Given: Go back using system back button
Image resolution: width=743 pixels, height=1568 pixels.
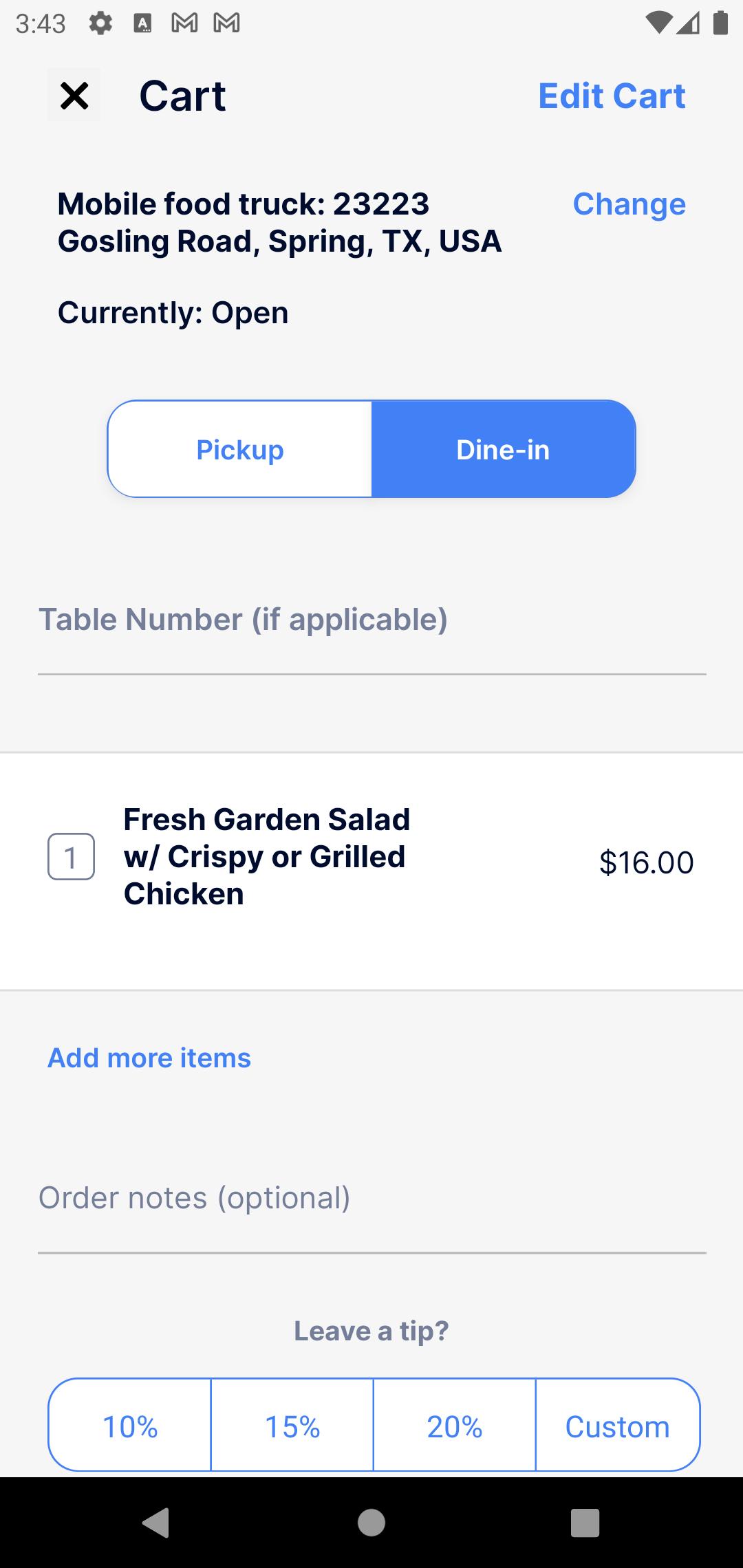Looking at the screenshot, I should point(156,1522).
